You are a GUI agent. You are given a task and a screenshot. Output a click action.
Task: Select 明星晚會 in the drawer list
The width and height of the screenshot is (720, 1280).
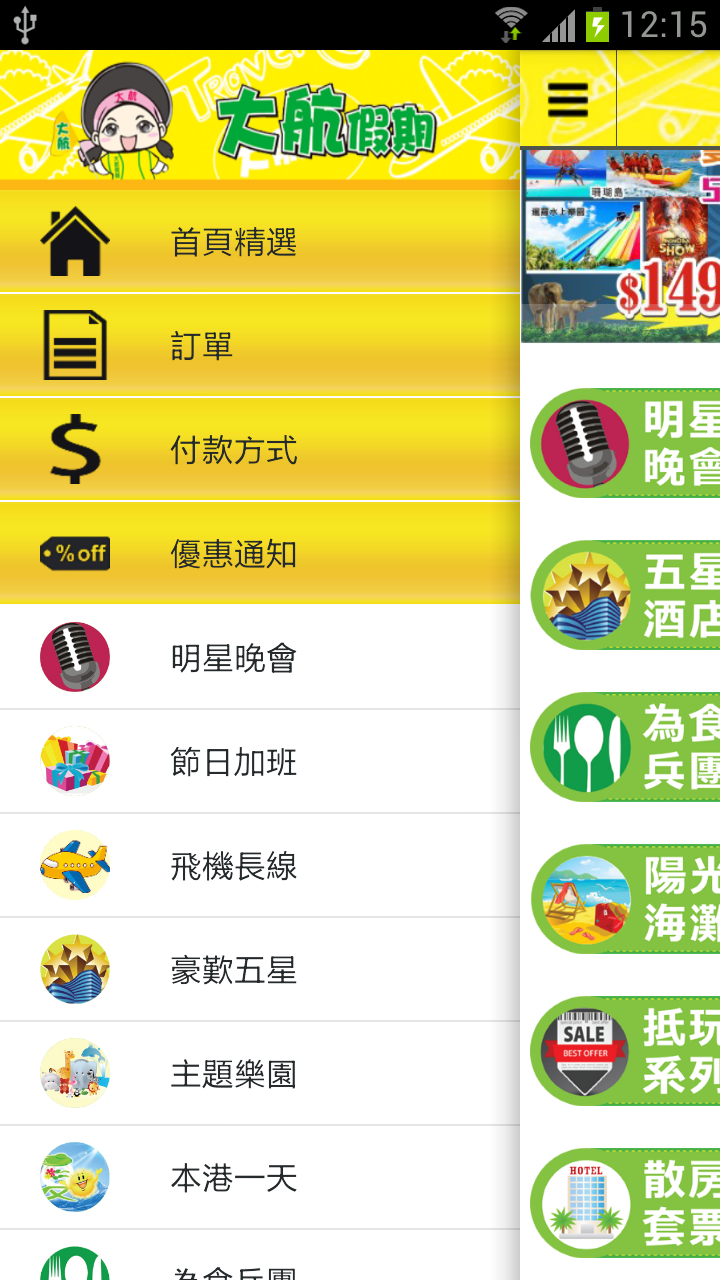click(x=260, y=658)
